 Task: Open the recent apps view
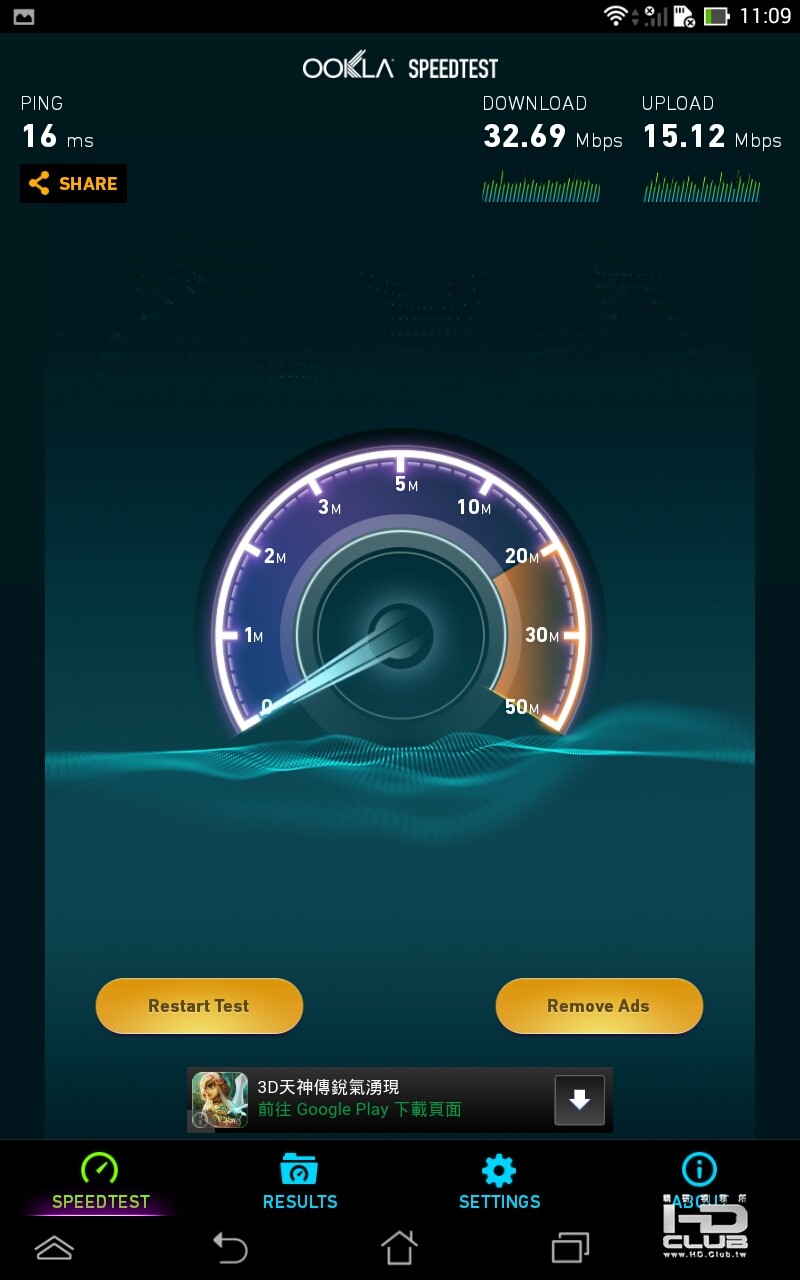point(570,1247)
